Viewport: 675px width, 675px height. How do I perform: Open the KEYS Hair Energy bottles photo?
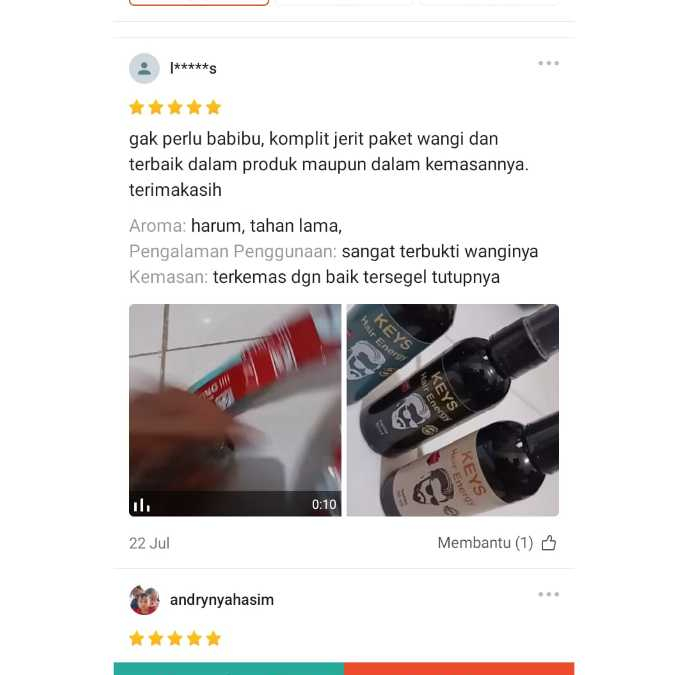pos(452,410)
